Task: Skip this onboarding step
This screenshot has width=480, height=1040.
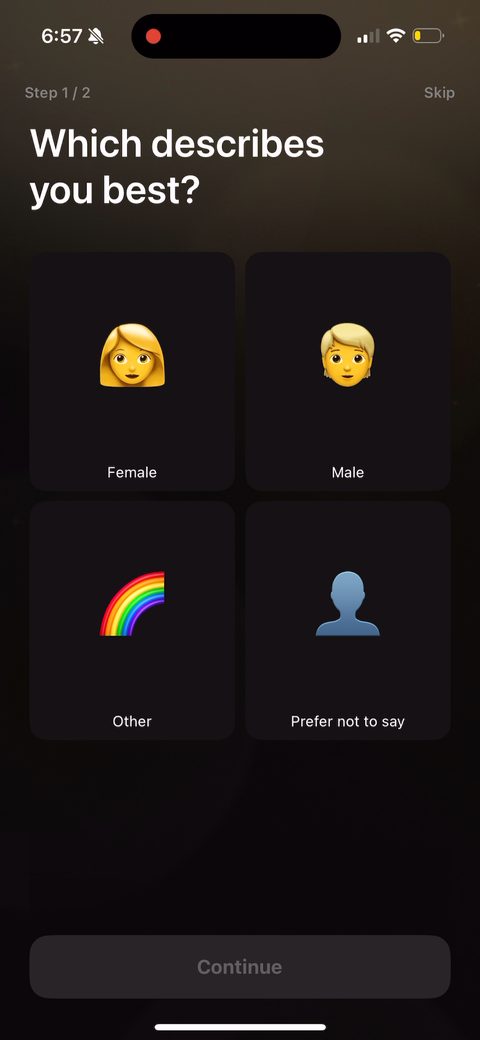Action: [439, 93]
